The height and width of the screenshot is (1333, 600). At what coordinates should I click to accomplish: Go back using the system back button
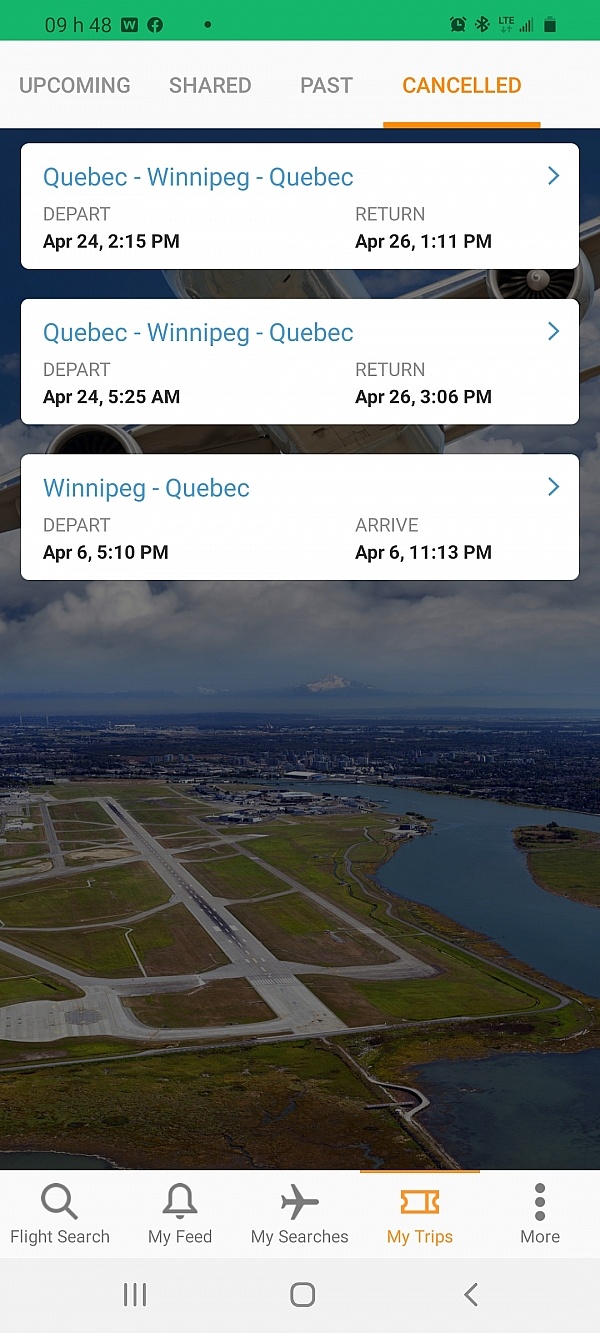pos(470,1295)
